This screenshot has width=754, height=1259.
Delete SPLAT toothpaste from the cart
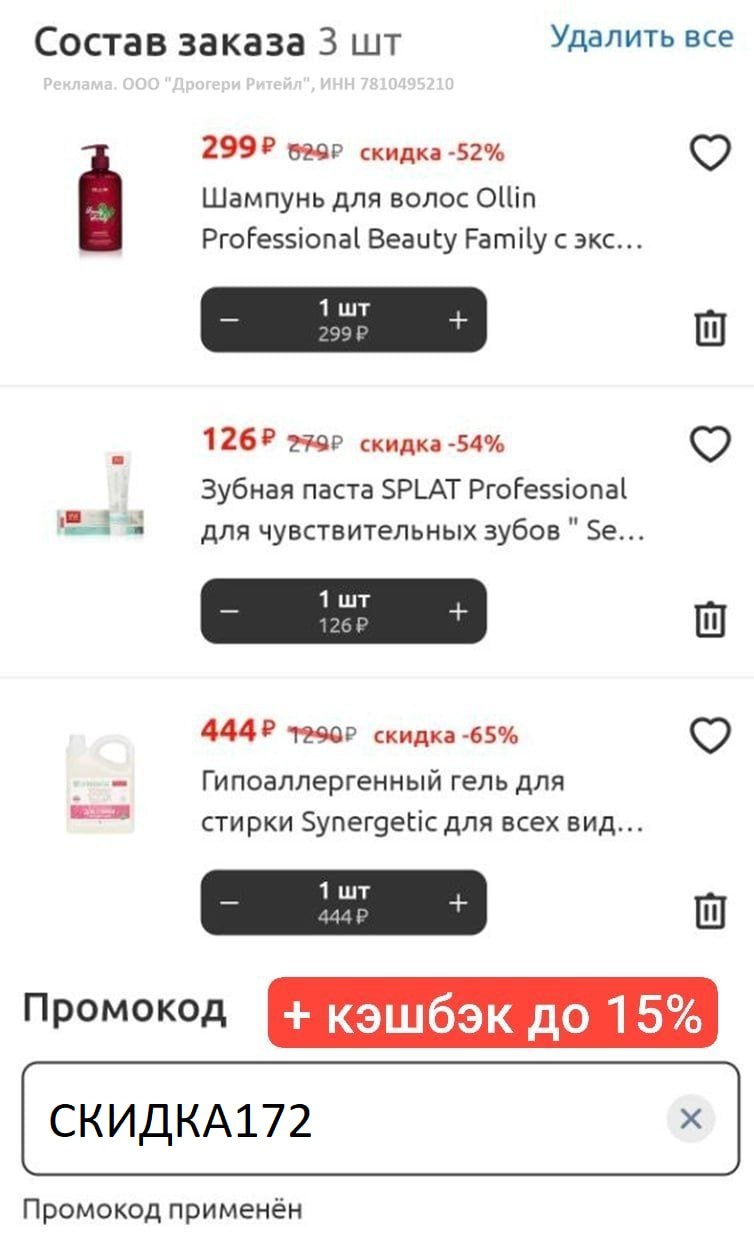point(710,619)
